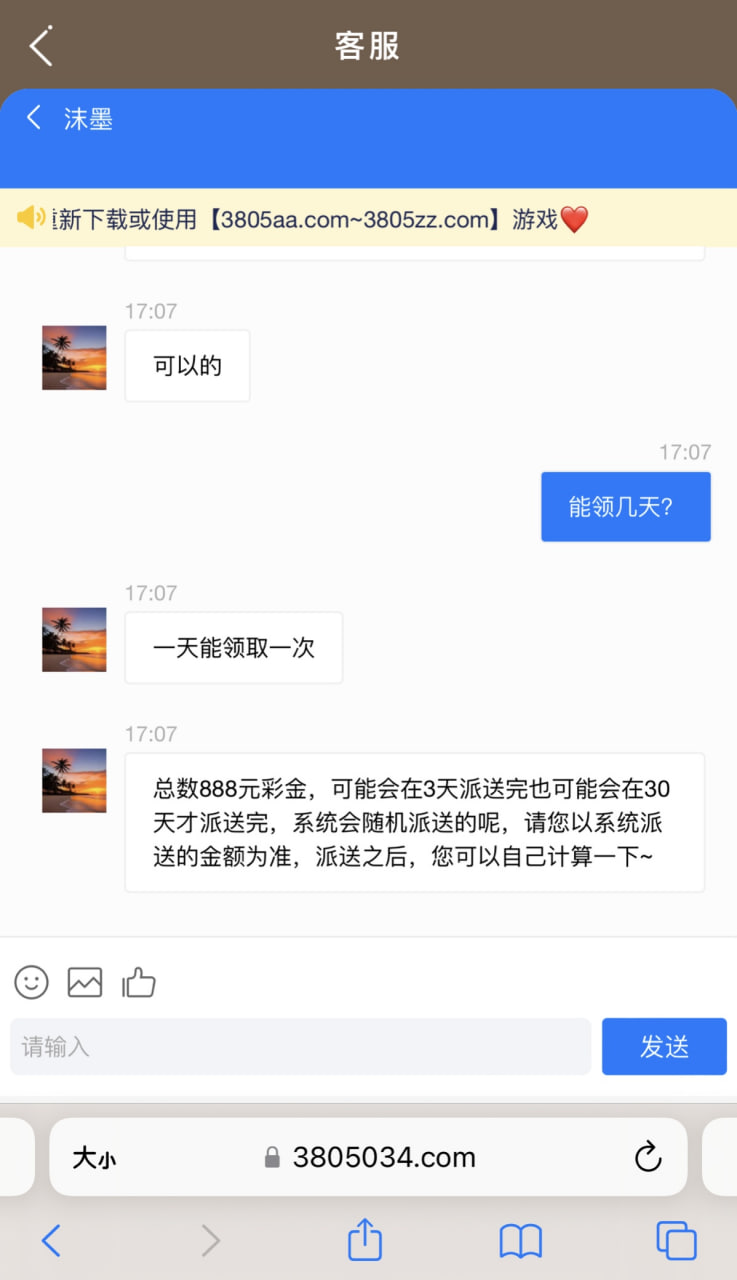
Task: Share this page from Safari toolbar
Action: (365, 1240)
